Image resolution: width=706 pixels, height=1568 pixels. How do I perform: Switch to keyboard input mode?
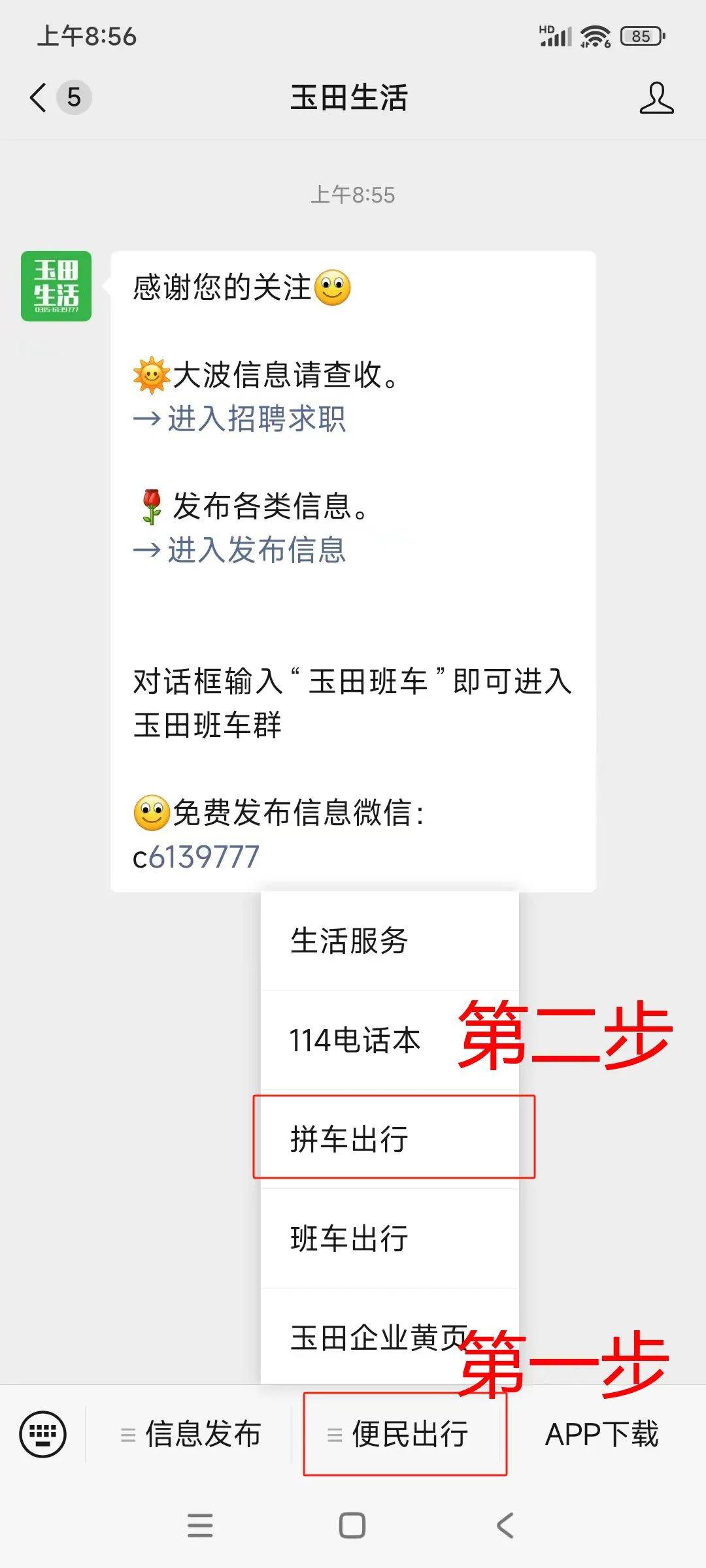point(43,1435)
